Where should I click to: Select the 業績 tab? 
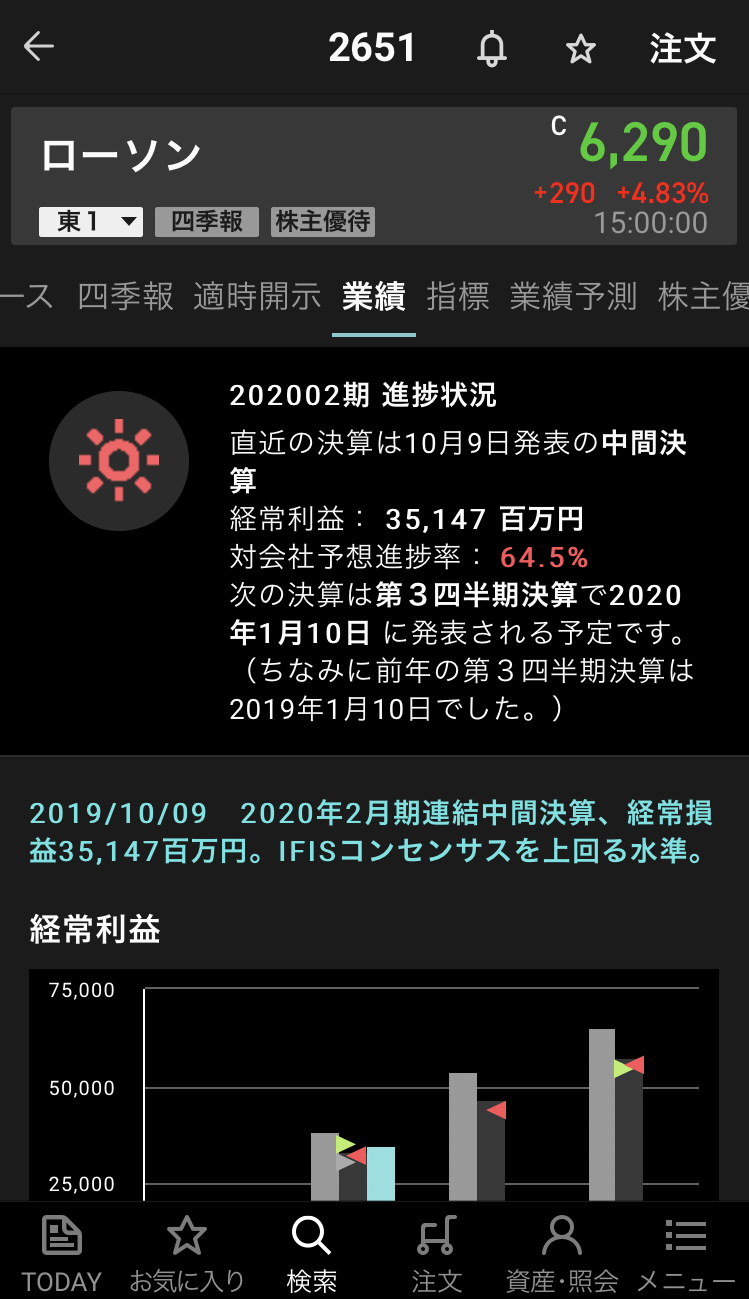point(373,296)
